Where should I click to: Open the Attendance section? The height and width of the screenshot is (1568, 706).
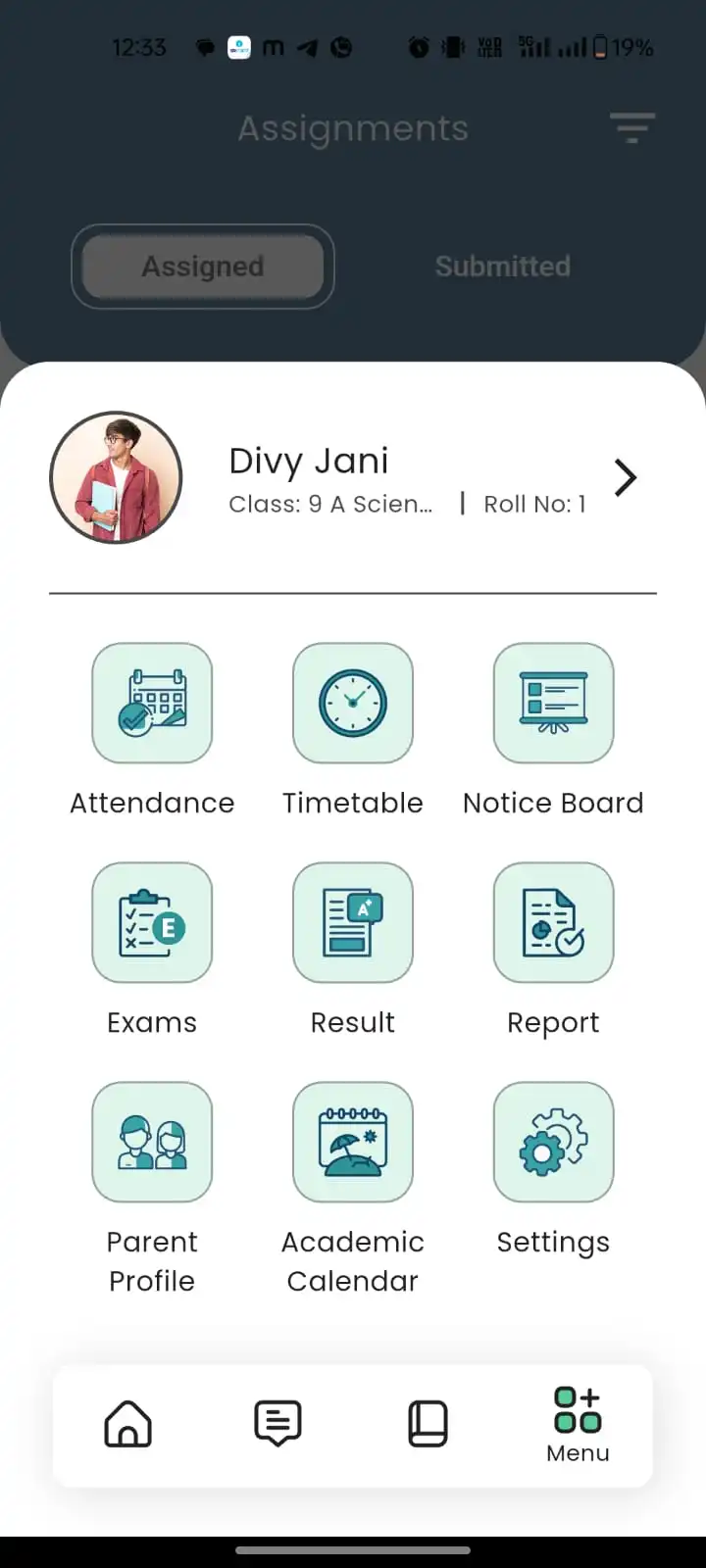(x=152, y=704)
